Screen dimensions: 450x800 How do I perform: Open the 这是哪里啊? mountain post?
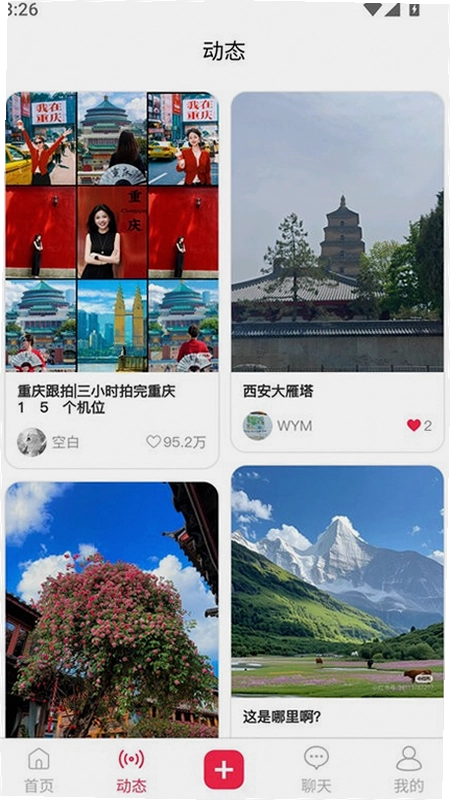point(337,602)
